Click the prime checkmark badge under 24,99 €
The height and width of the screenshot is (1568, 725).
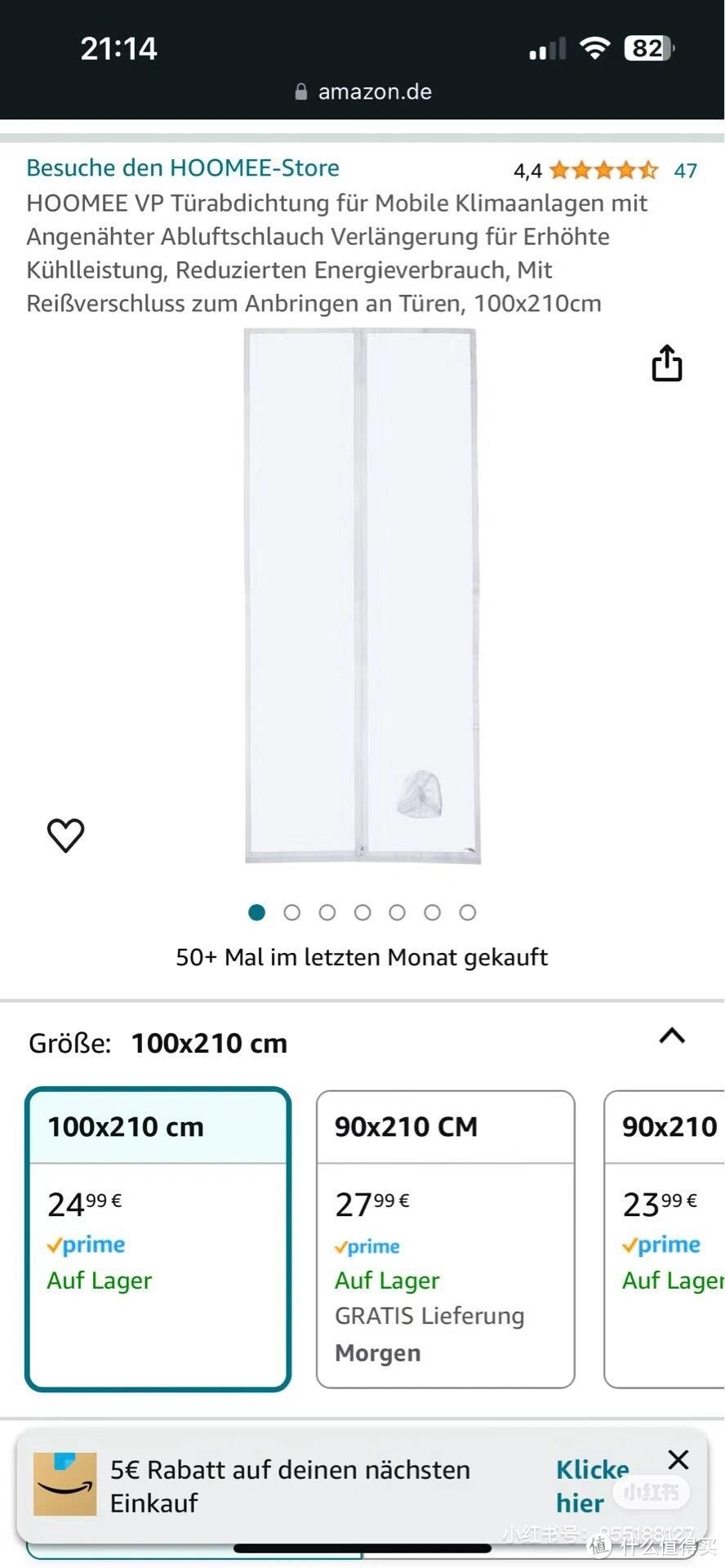(85, 1245)
